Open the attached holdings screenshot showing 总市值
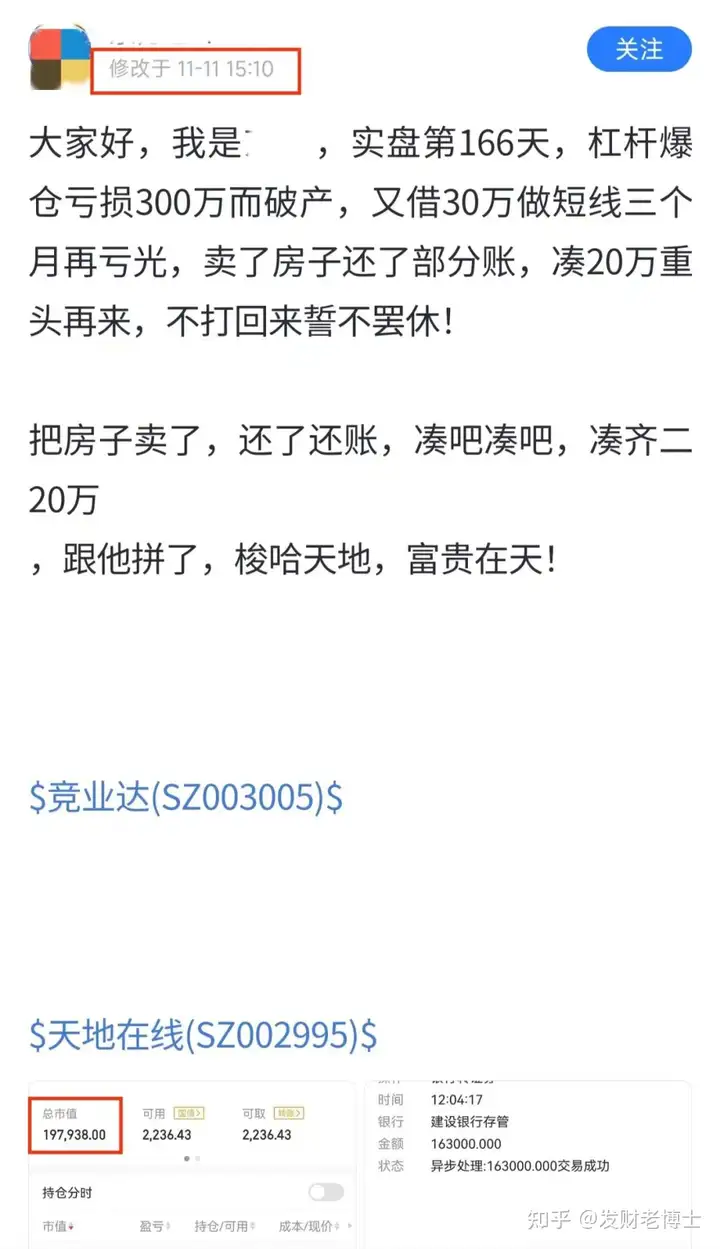Image resolution: width=720 pixels, height=1249 pixels. (x=191, y=1165)
